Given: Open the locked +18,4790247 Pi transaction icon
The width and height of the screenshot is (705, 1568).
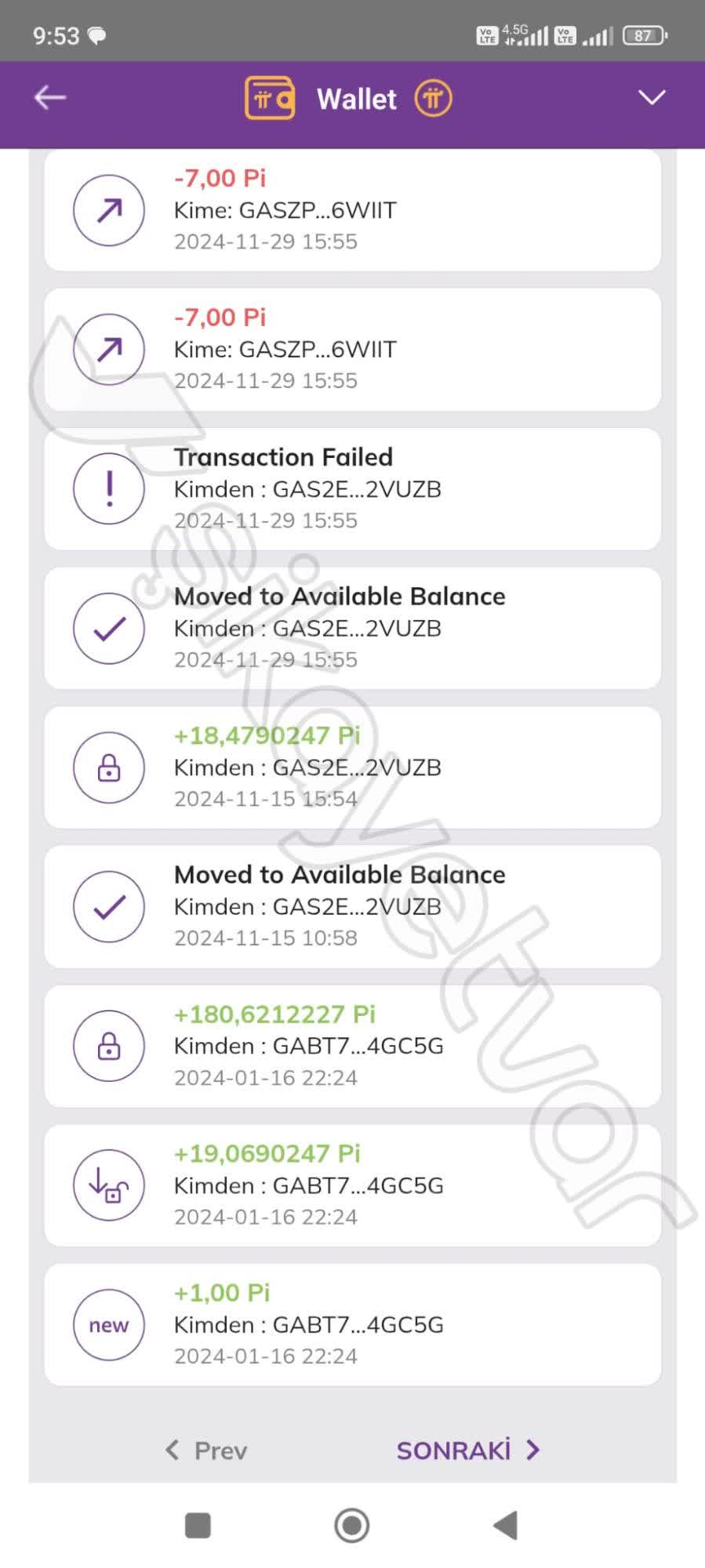Looking at the screenshot, I should pyautogui.click(x=108, y=768).
